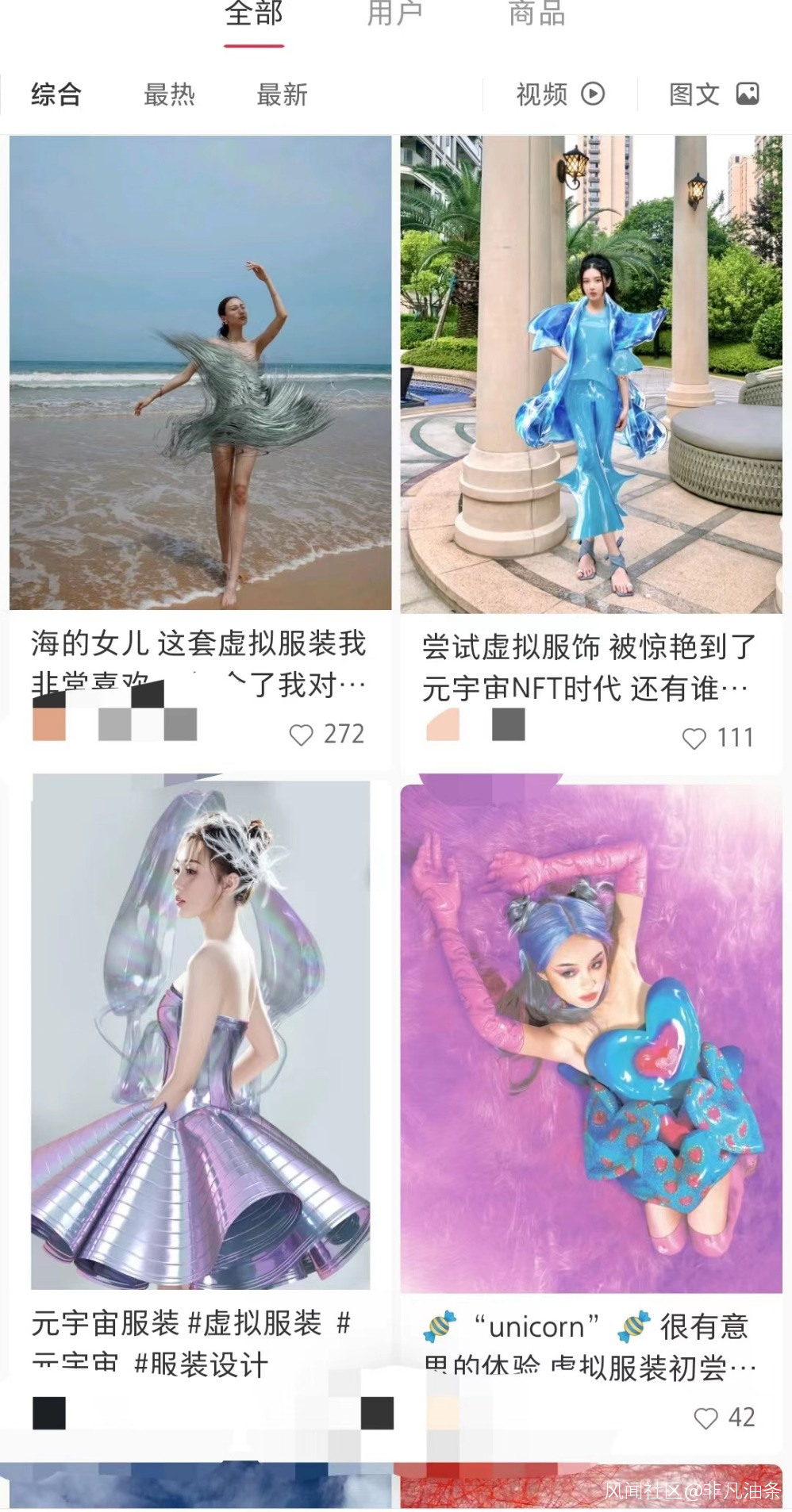Like the 尝试虚拟服饰 post with 111 likes

694,739
